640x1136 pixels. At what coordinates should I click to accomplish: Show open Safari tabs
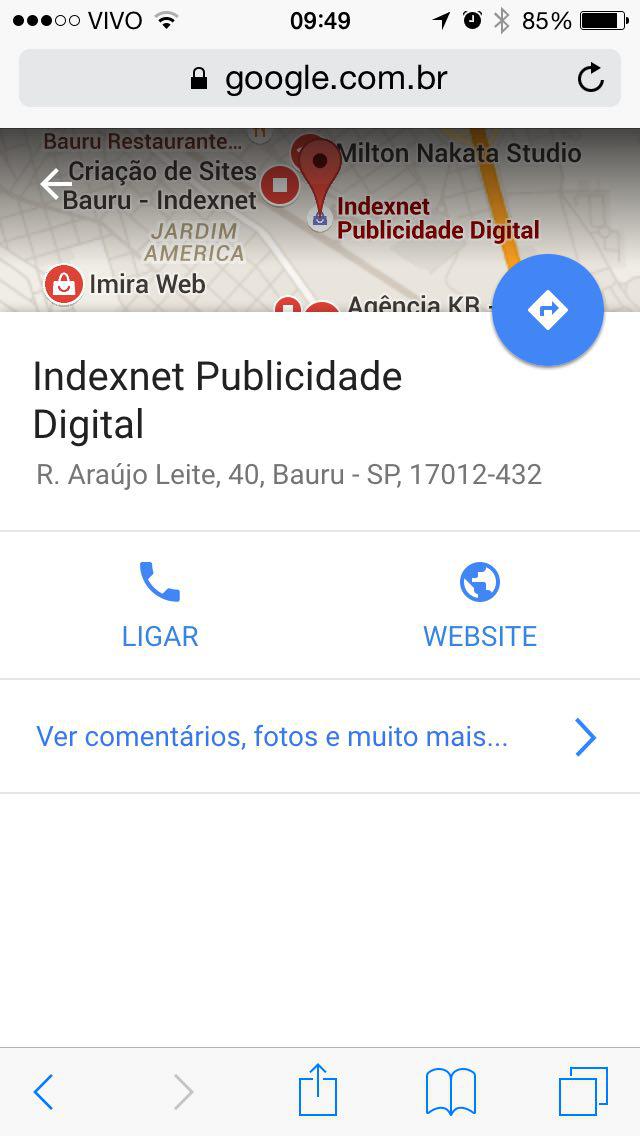click(x=583, y=1091)
